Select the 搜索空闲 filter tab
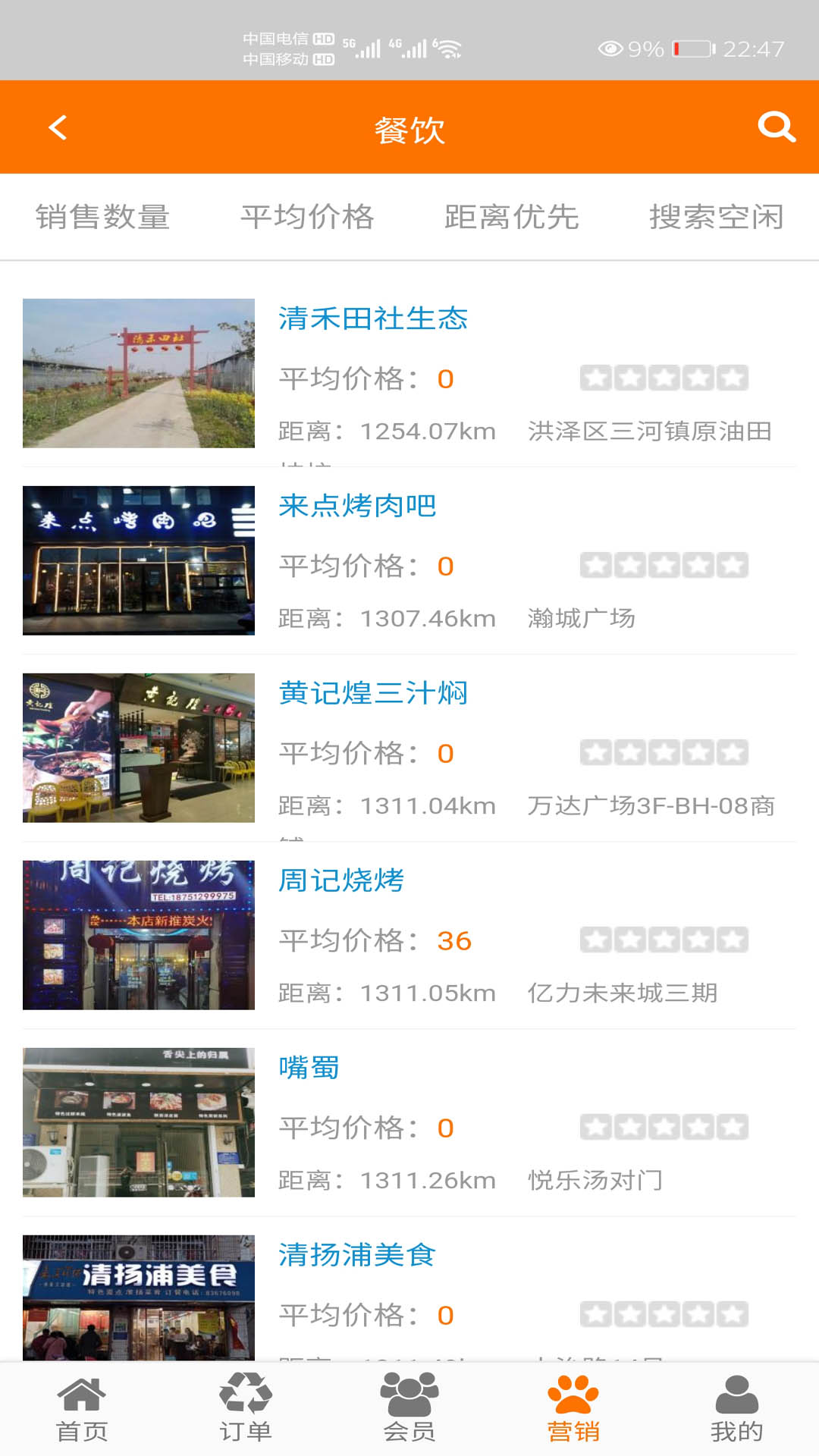 point(717,218)
